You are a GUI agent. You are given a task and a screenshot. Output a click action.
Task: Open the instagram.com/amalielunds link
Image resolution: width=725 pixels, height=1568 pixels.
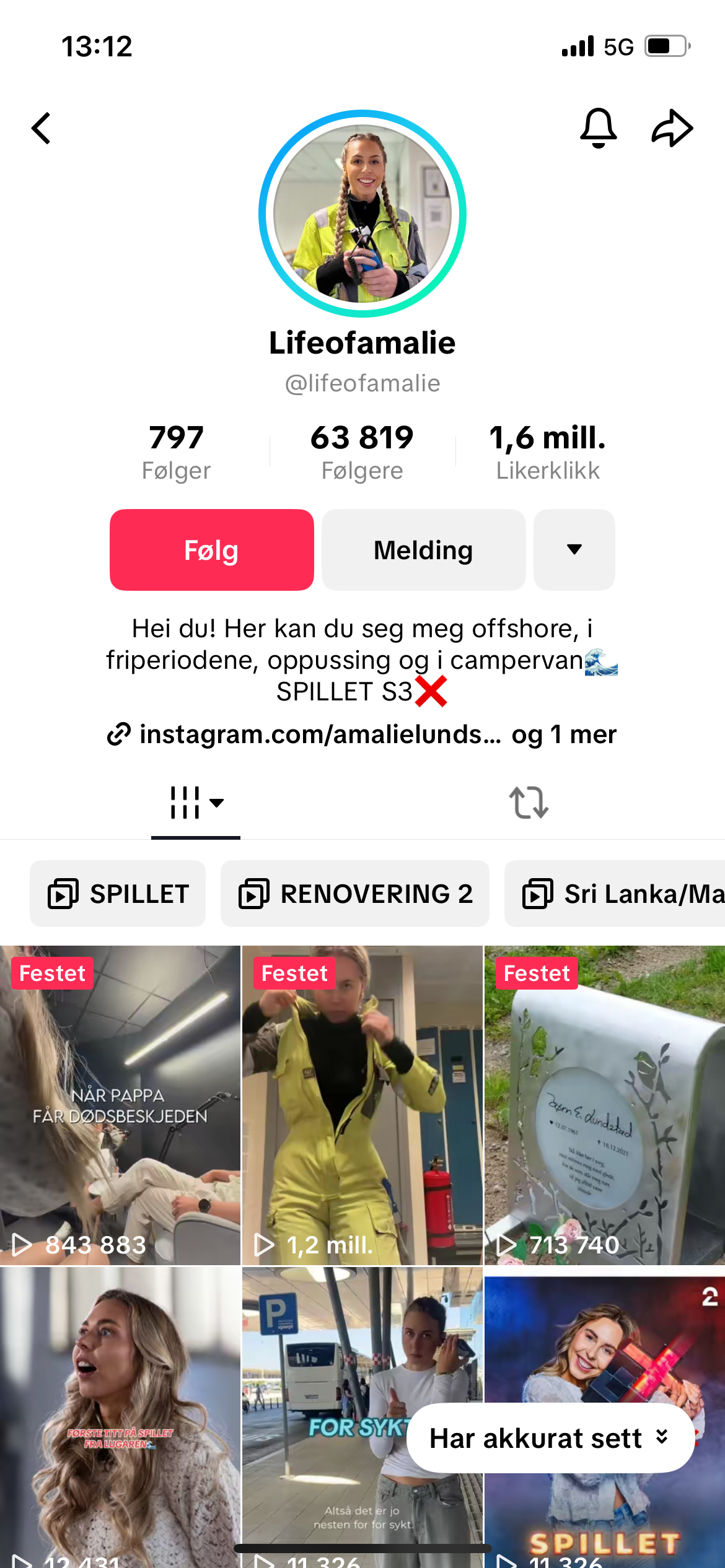tap(319, 734)
